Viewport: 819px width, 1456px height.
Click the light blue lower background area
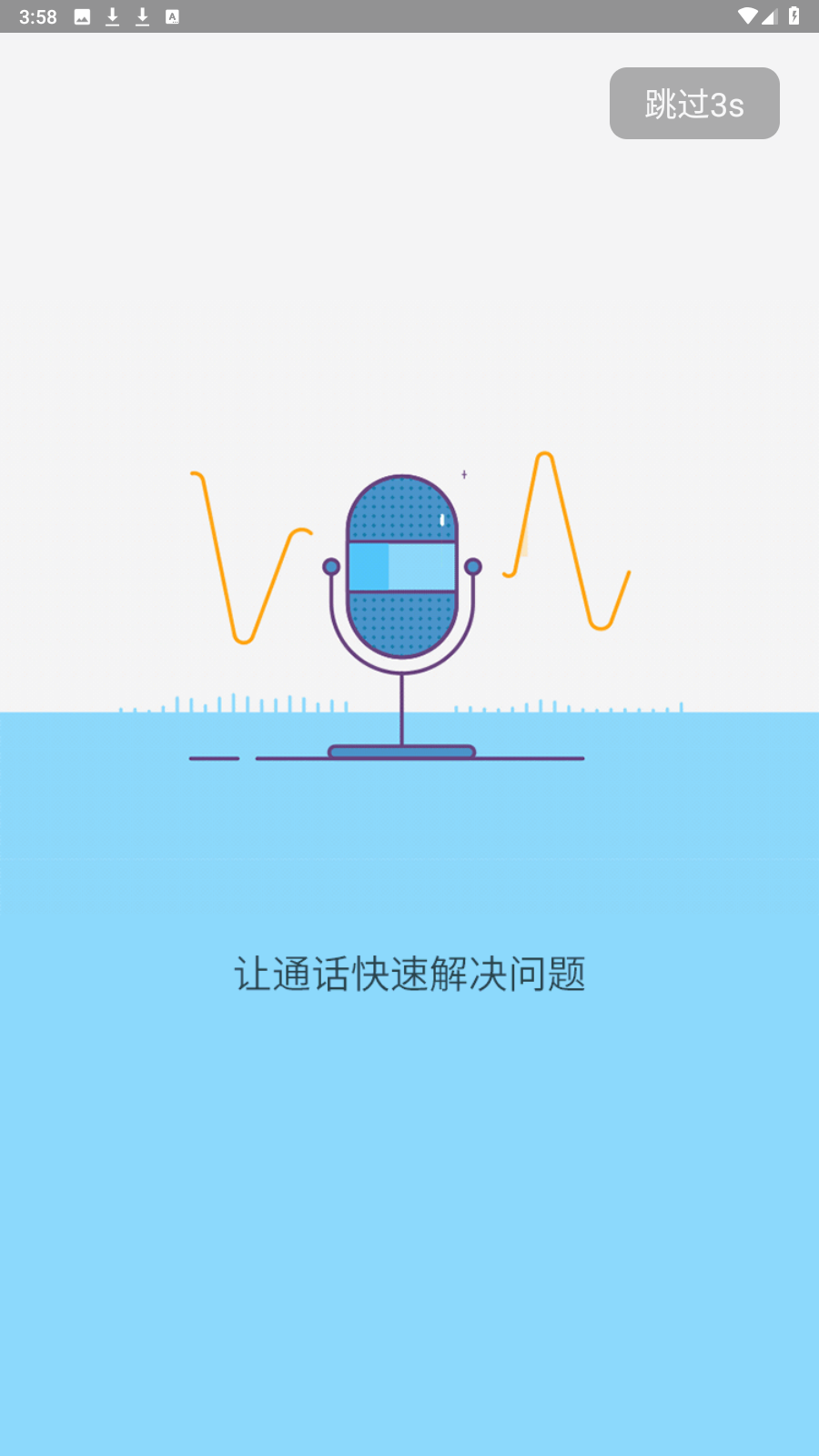[x=409, y=1228]
